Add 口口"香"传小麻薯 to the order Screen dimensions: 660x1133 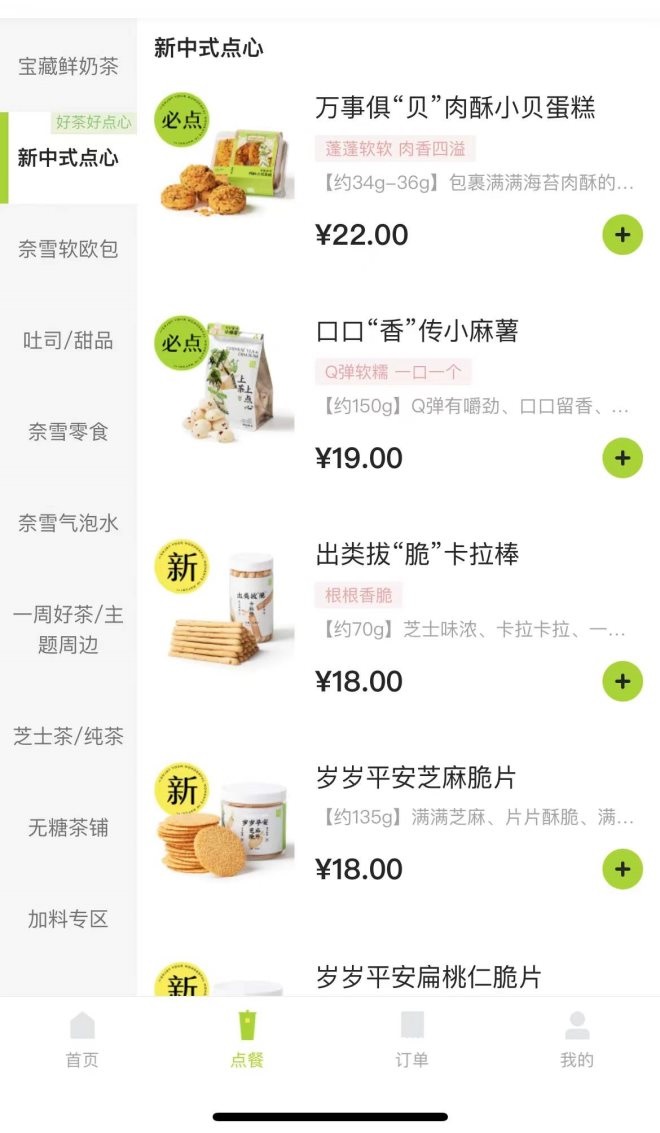point(622,458)
